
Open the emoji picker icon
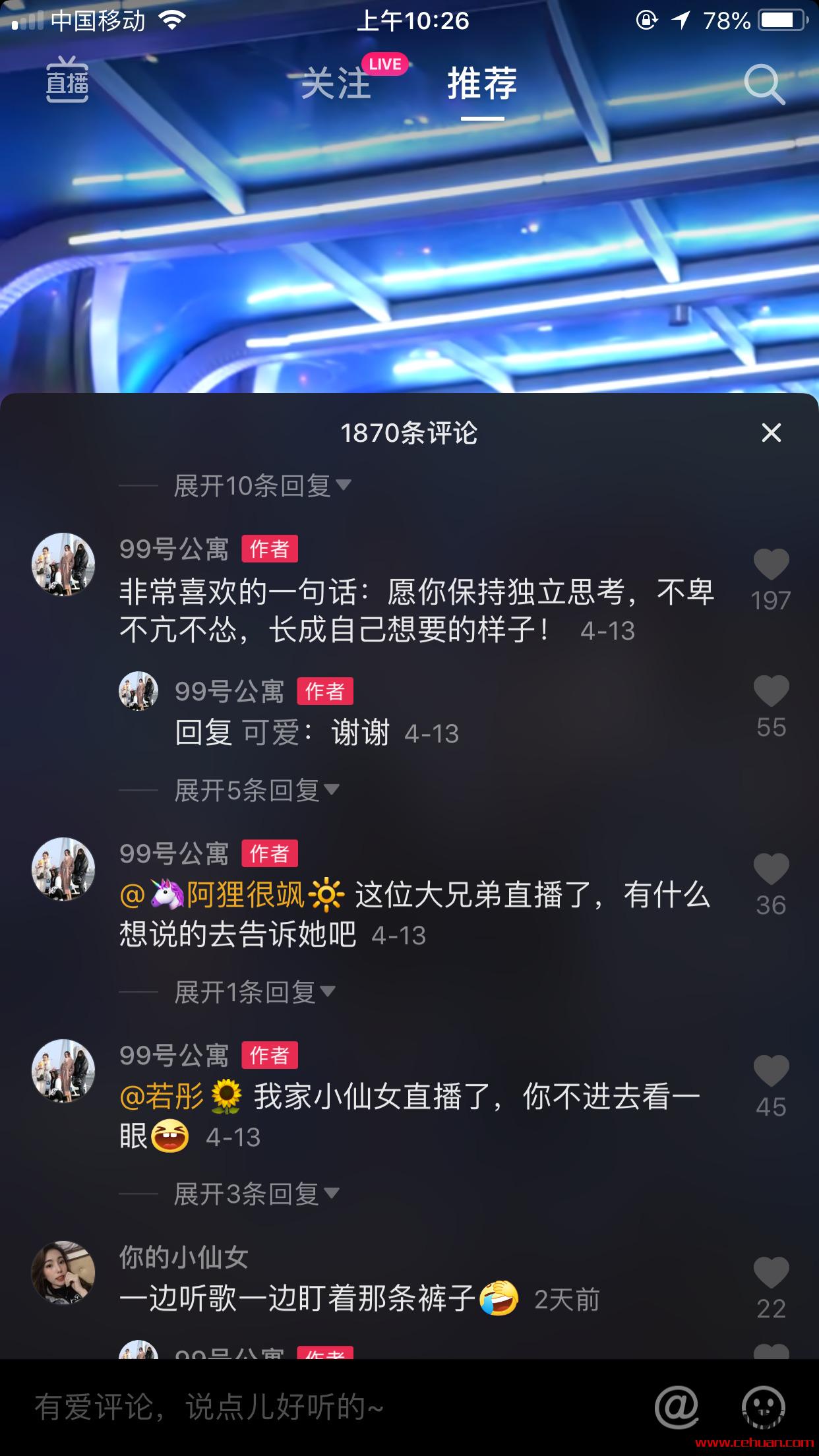click(x=764, y=1407)
